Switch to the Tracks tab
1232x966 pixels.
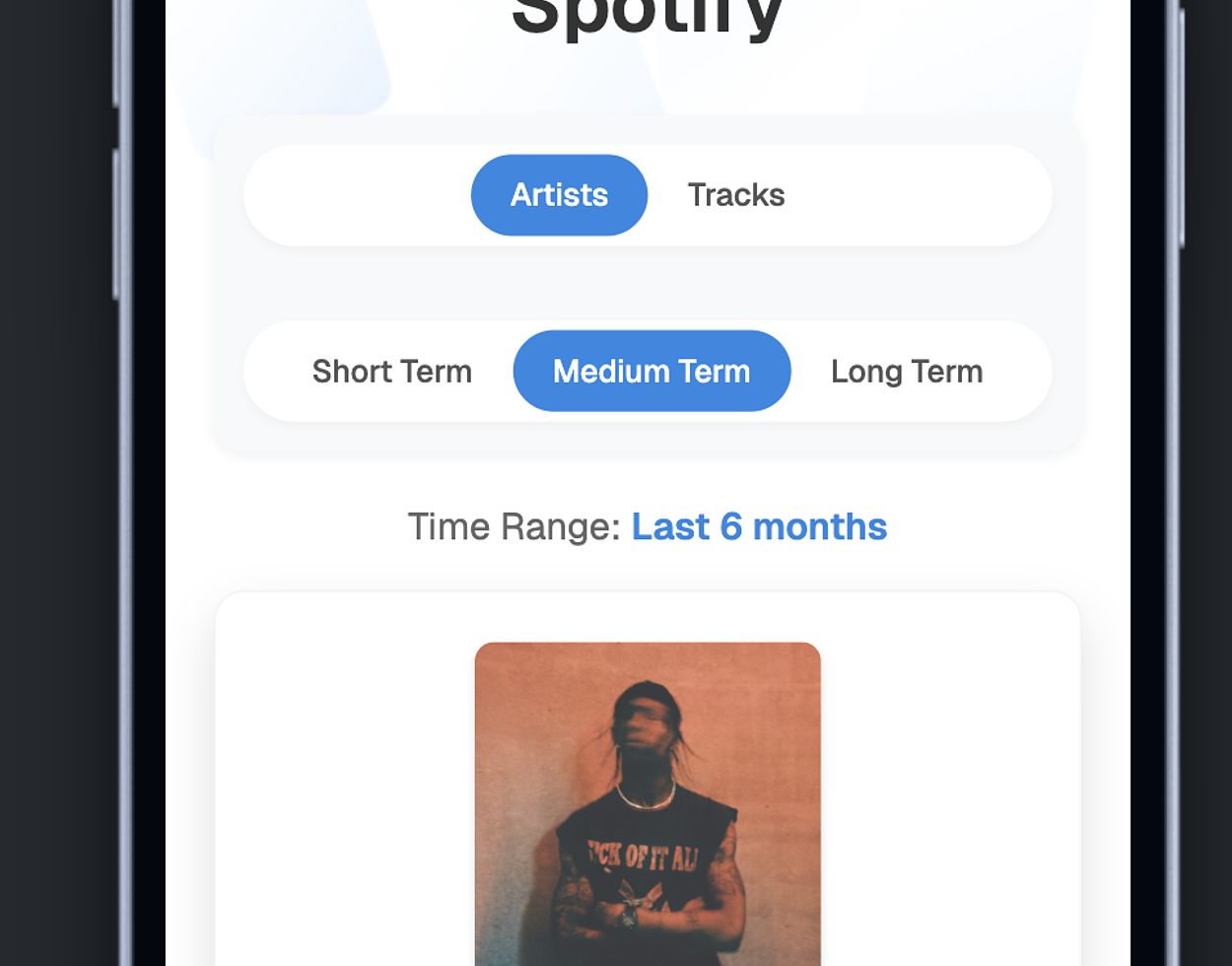pos(735,195)
